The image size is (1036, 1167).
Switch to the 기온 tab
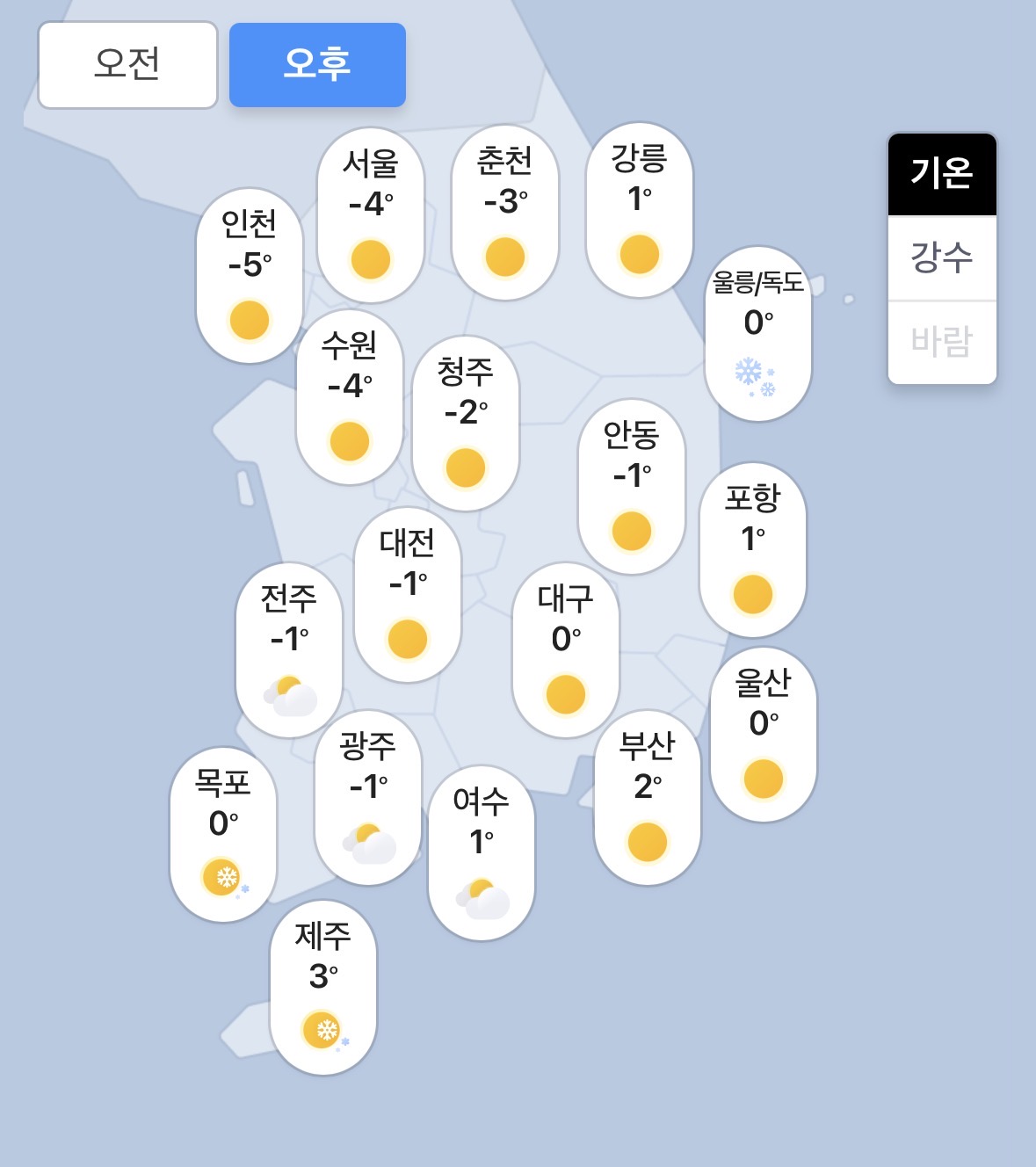coord(943,174)
